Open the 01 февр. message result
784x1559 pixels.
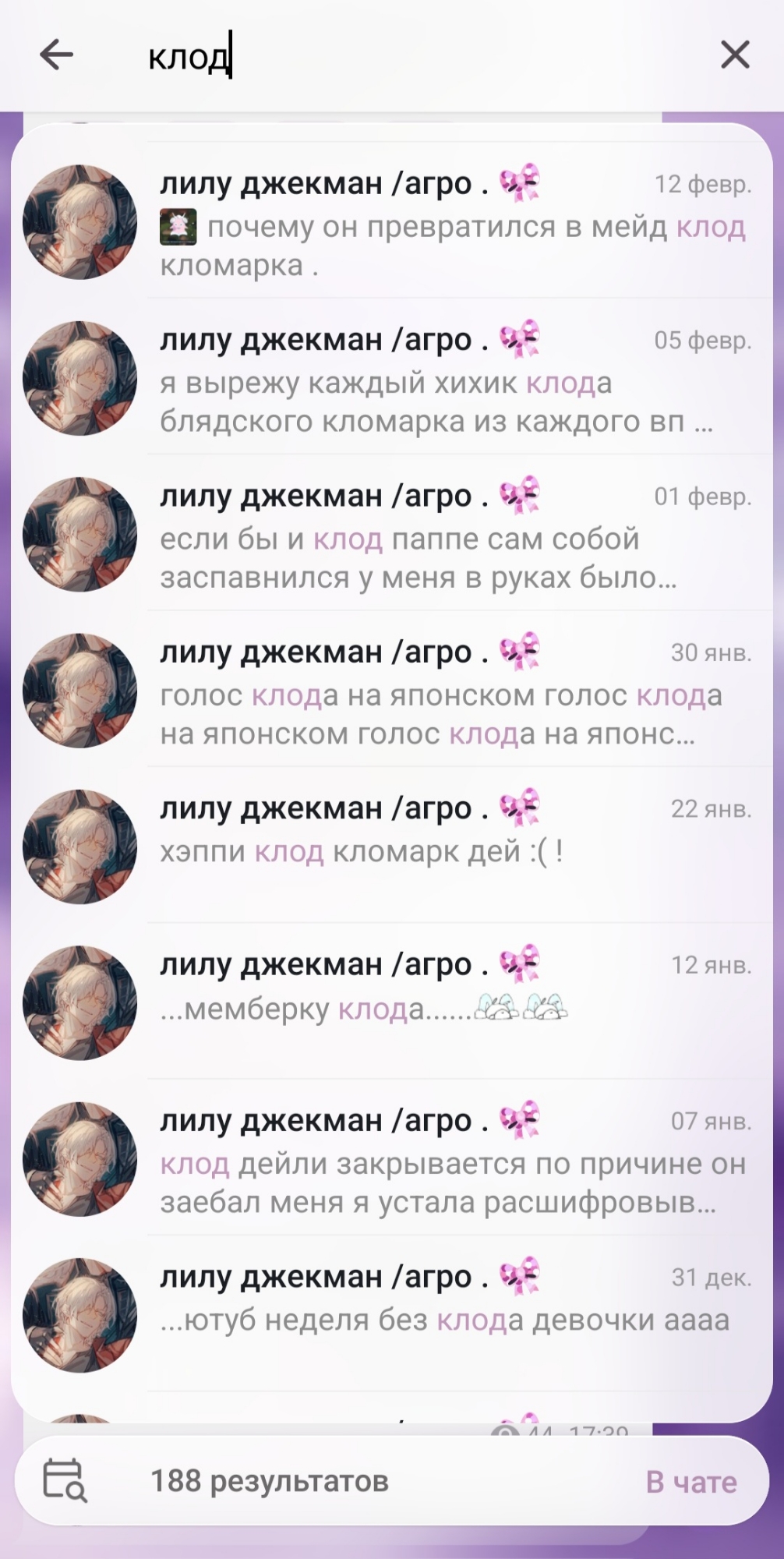(x=452, y=536)
